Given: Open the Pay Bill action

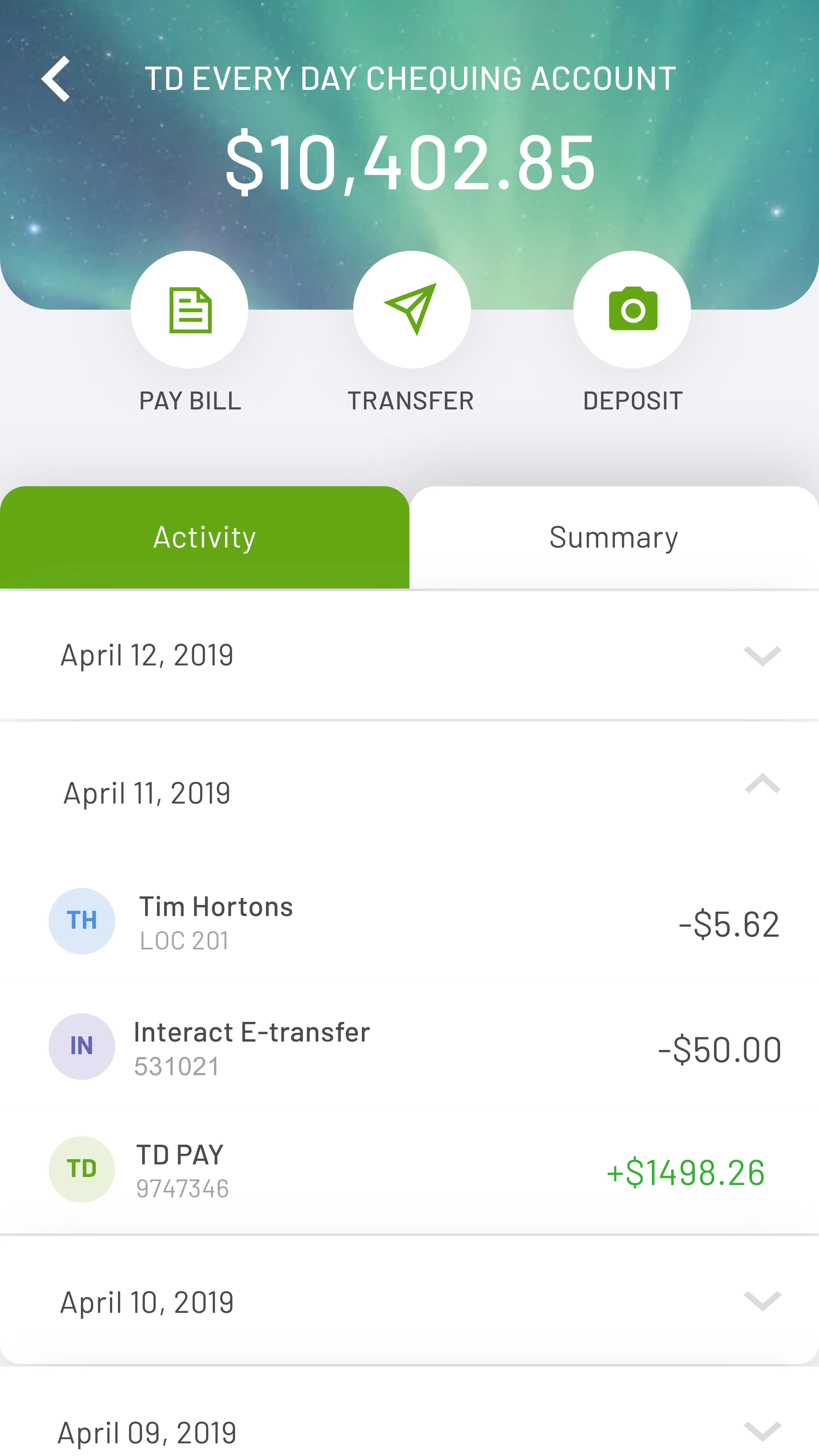Looking at the screenshot, I should 189,309.
